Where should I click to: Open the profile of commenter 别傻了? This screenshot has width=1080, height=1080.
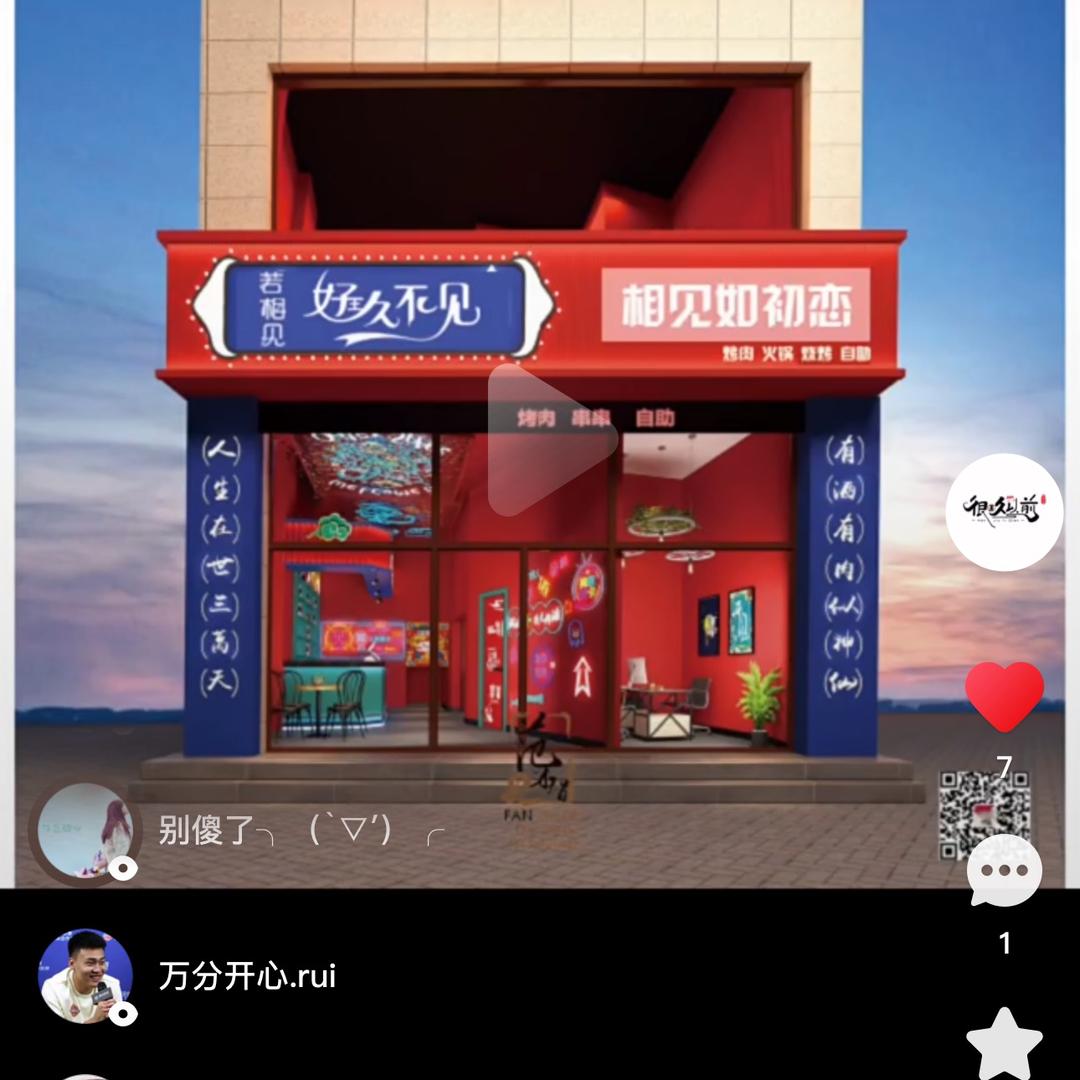[x=85, y=830]
